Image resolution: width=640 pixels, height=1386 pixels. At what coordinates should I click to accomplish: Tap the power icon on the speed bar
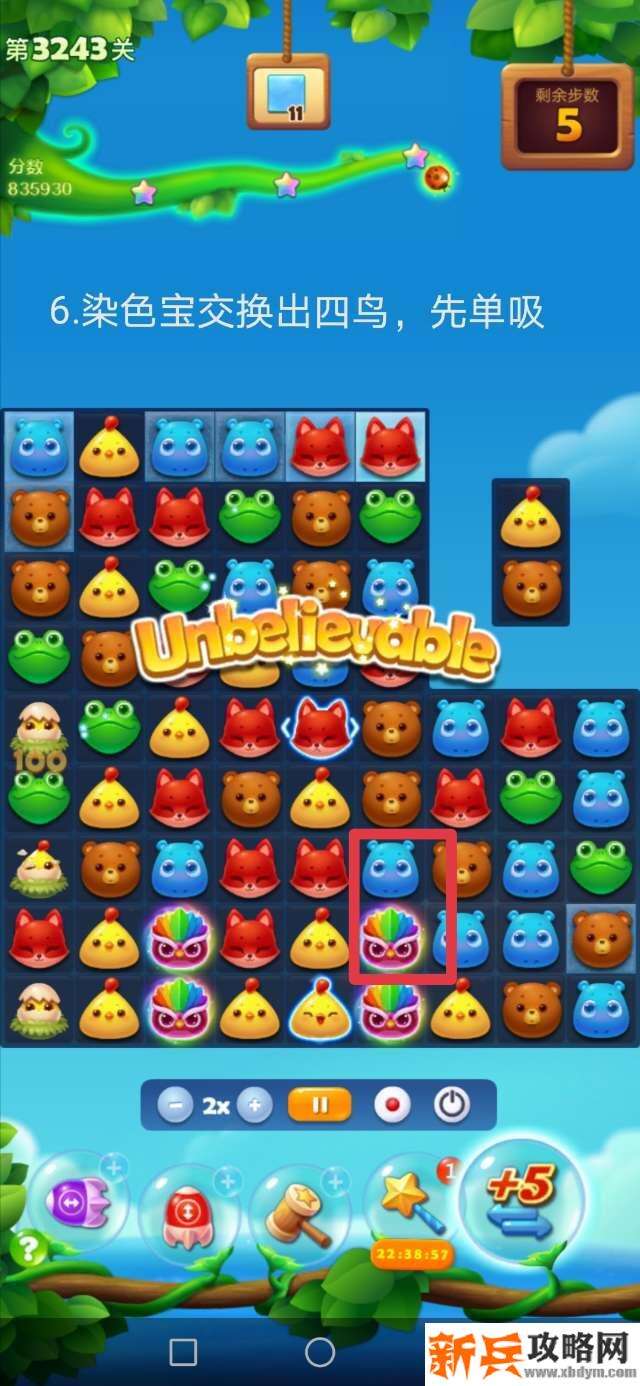tap(452, 1106)
